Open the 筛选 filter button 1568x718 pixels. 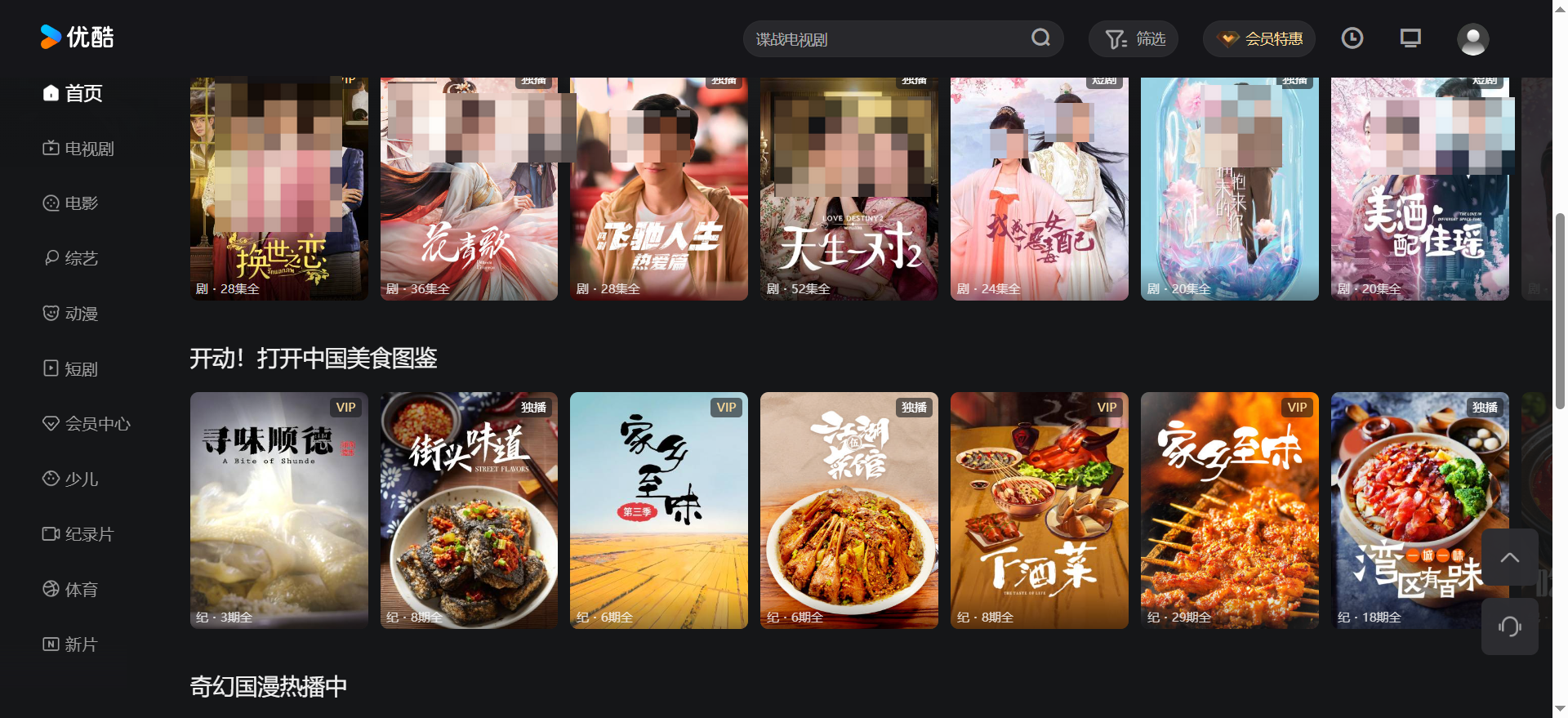tap(1134, 39)
